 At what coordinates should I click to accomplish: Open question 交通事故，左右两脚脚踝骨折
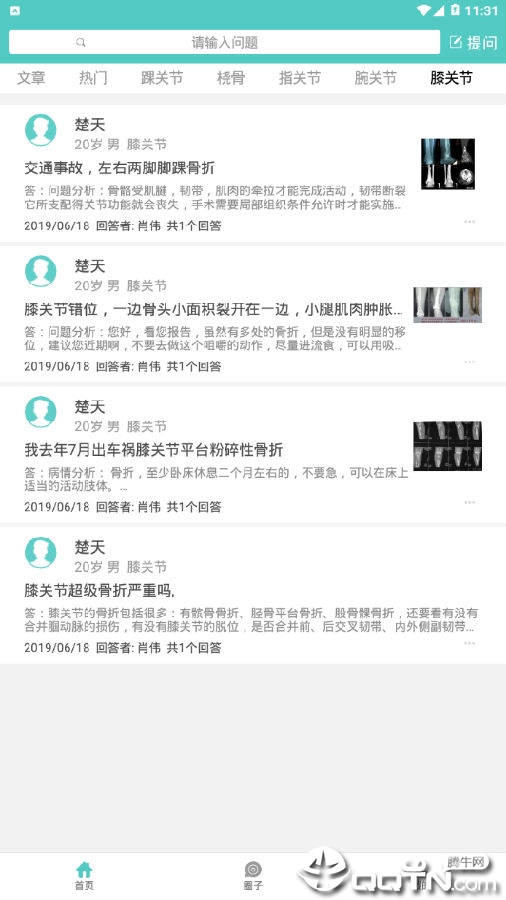point(119,168)
